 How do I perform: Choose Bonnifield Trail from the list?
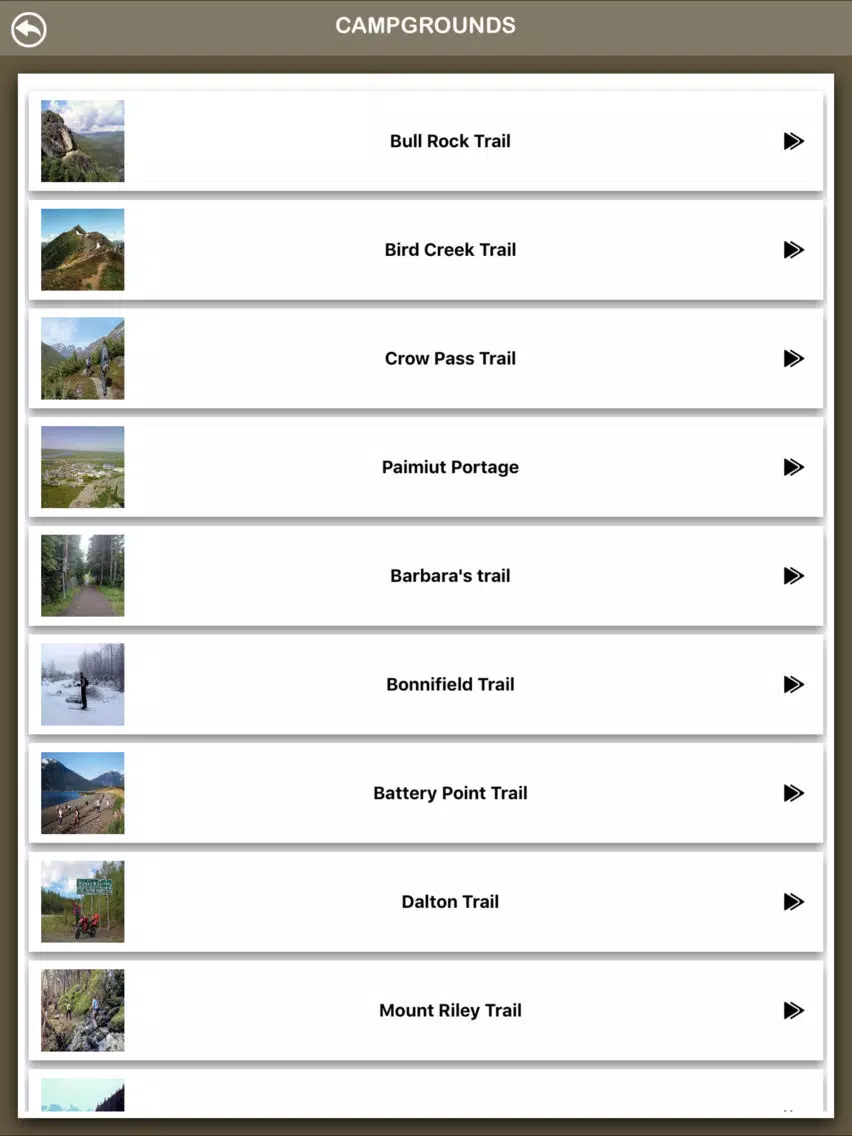[426, 685]
